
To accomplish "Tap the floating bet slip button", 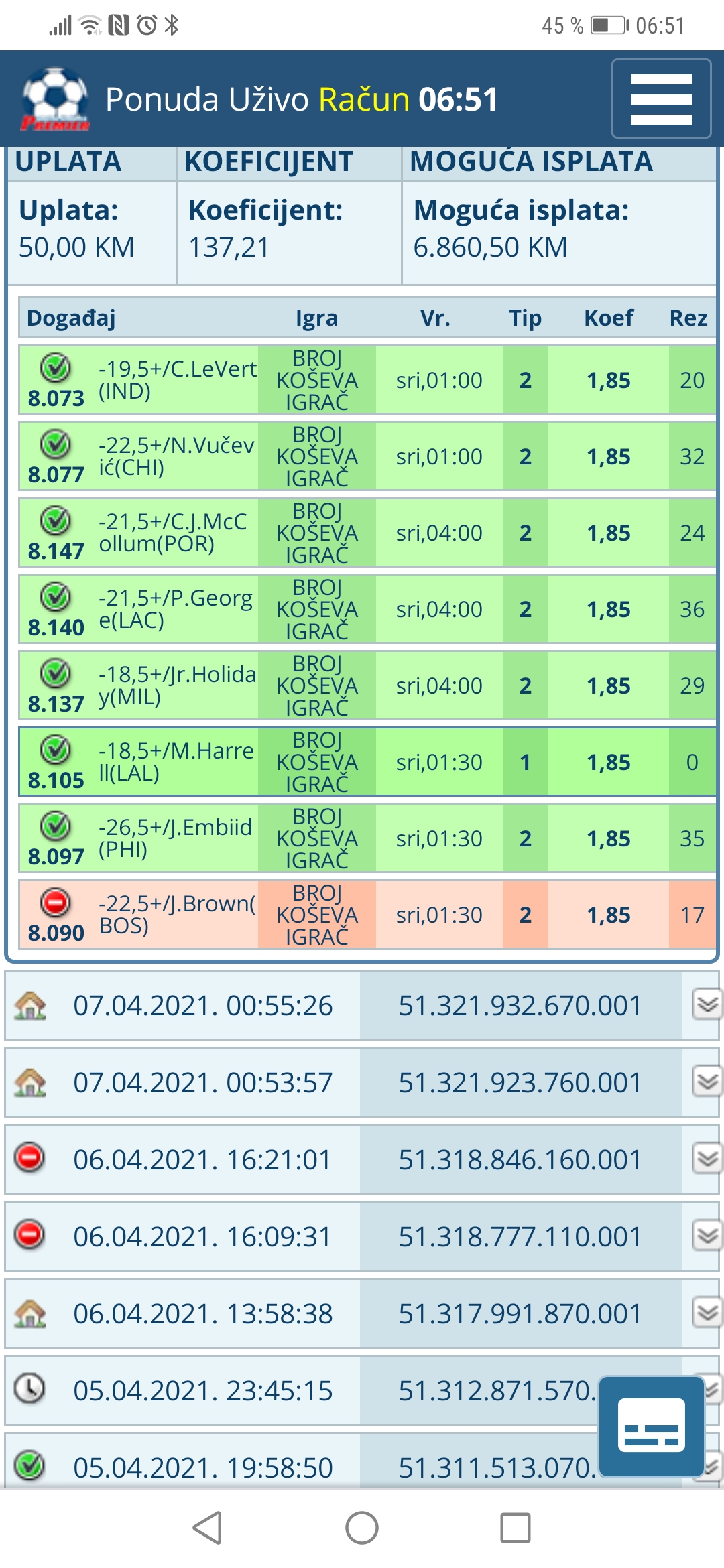I will pyautogui.click(x=652, y=1427).
